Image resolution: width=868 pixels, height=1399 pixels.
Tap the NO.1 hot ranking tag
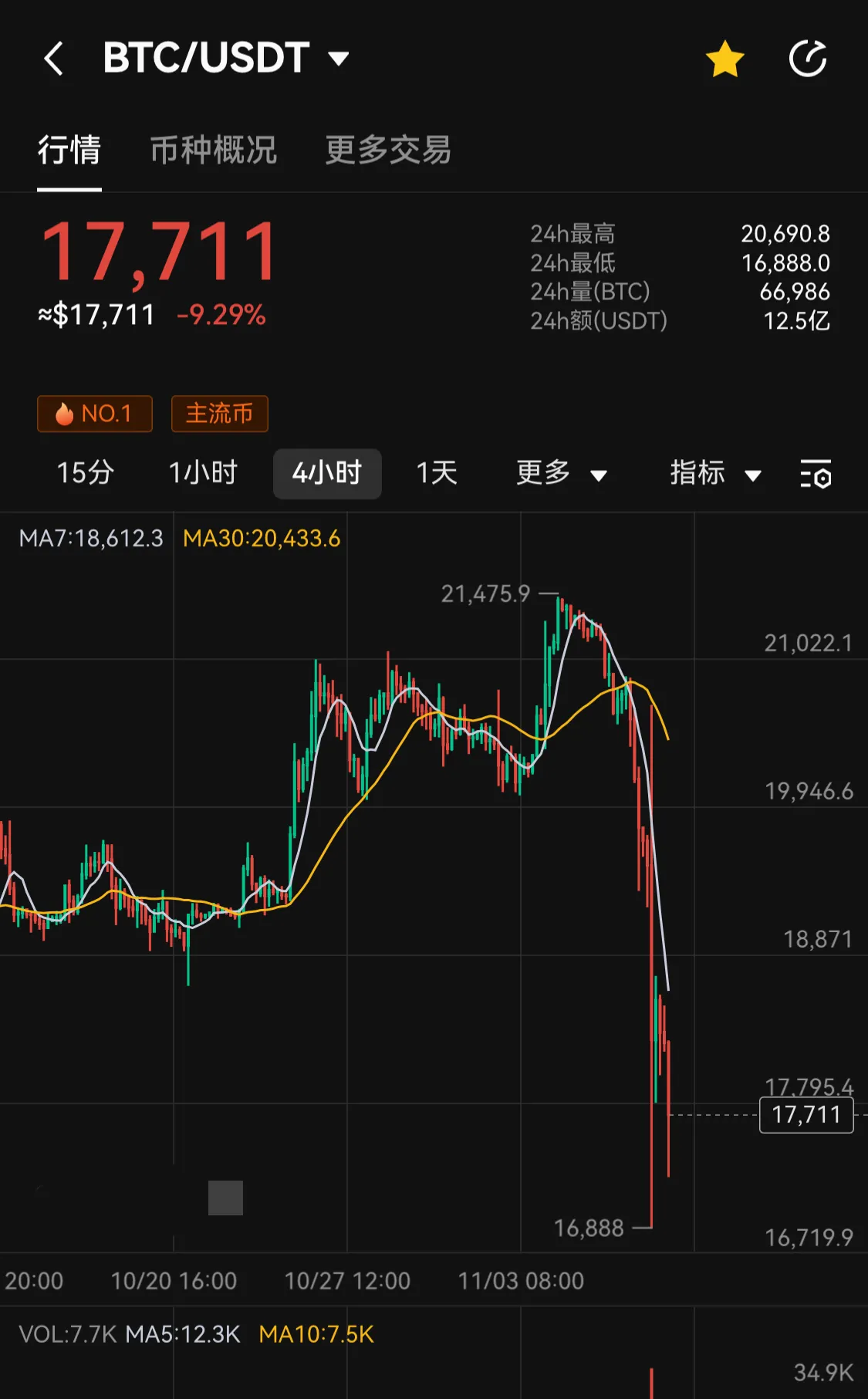(x=95, y=414)
